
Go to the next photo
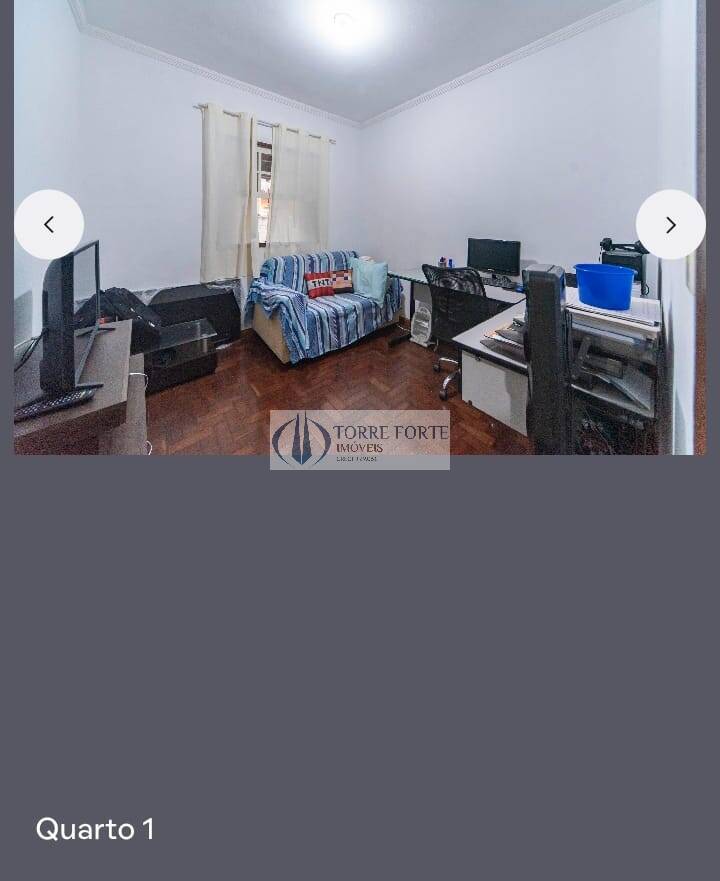[x=670, y=225]
